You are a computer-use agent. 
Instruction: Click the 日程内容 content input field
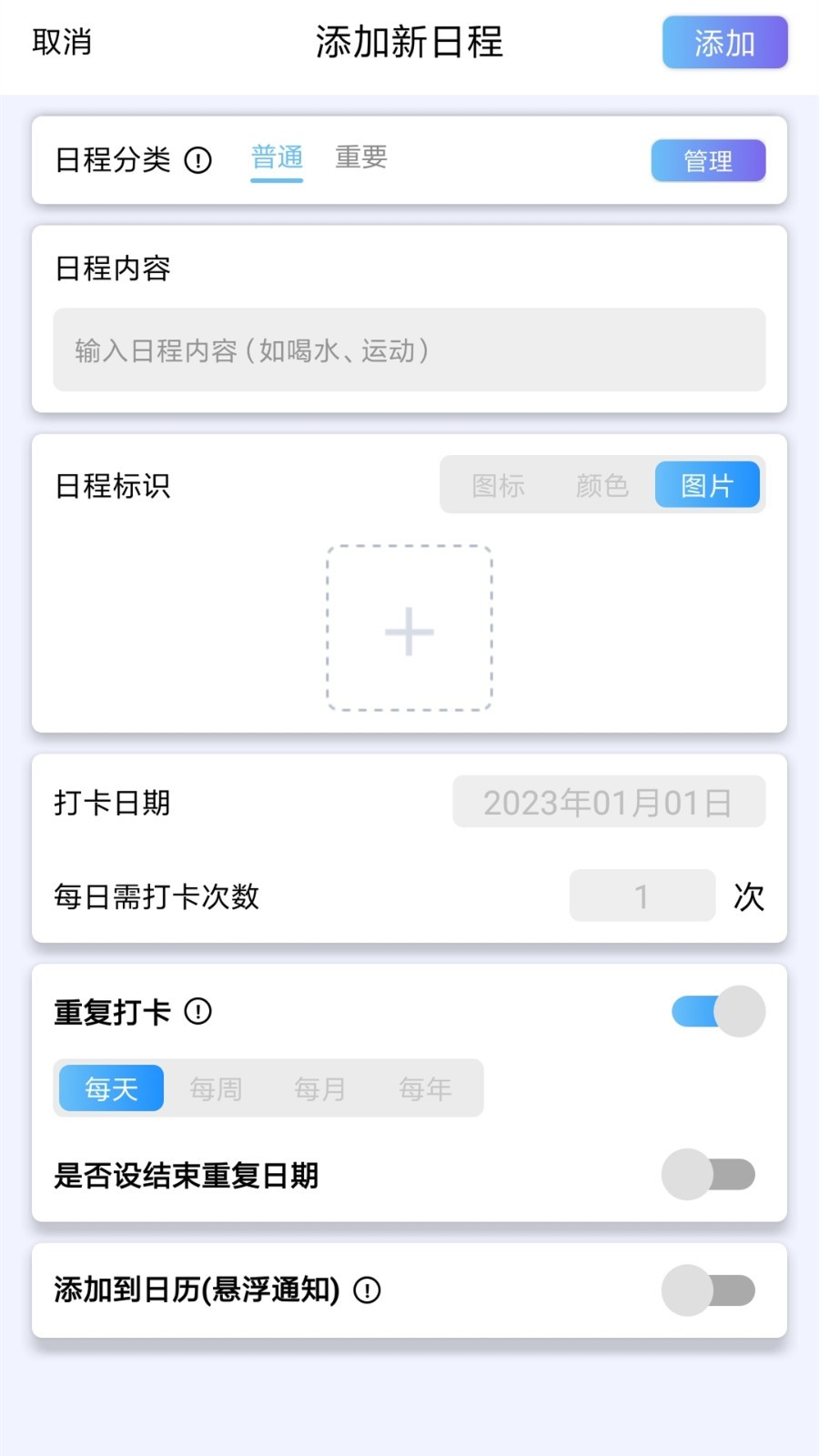[409, 349]
